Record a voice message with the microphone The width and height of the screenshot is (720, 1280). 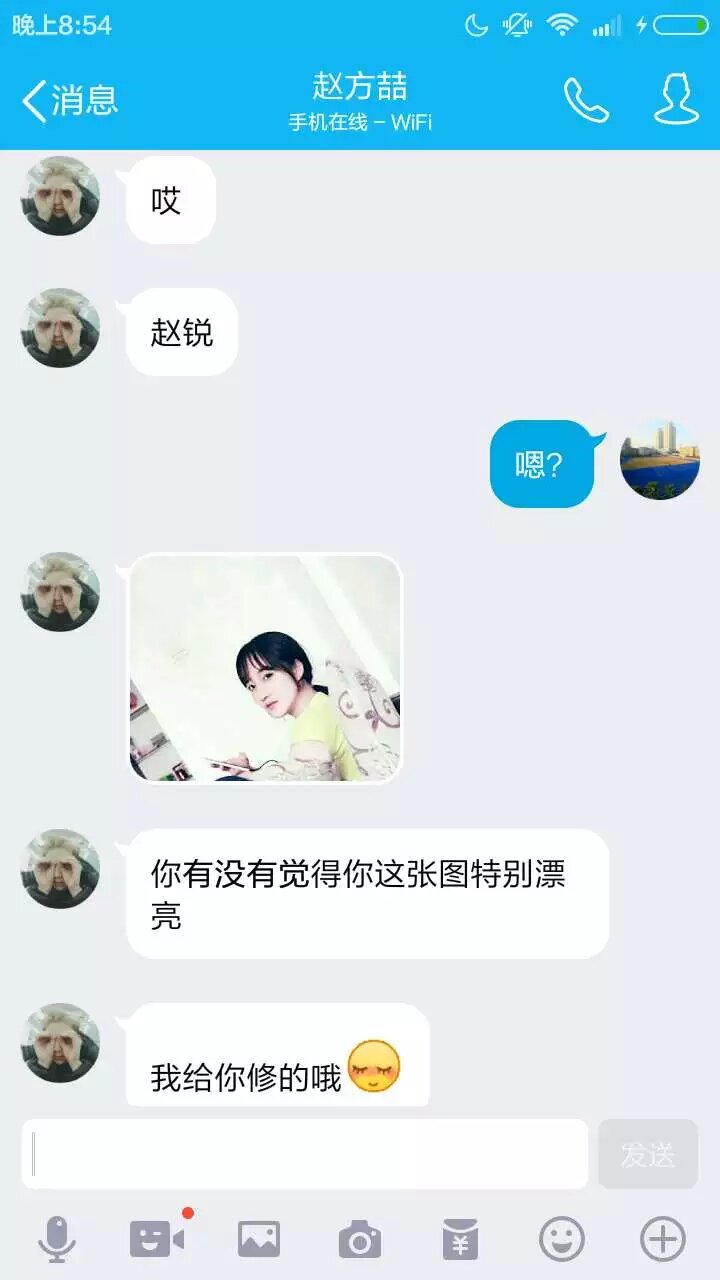[57, 1240]
